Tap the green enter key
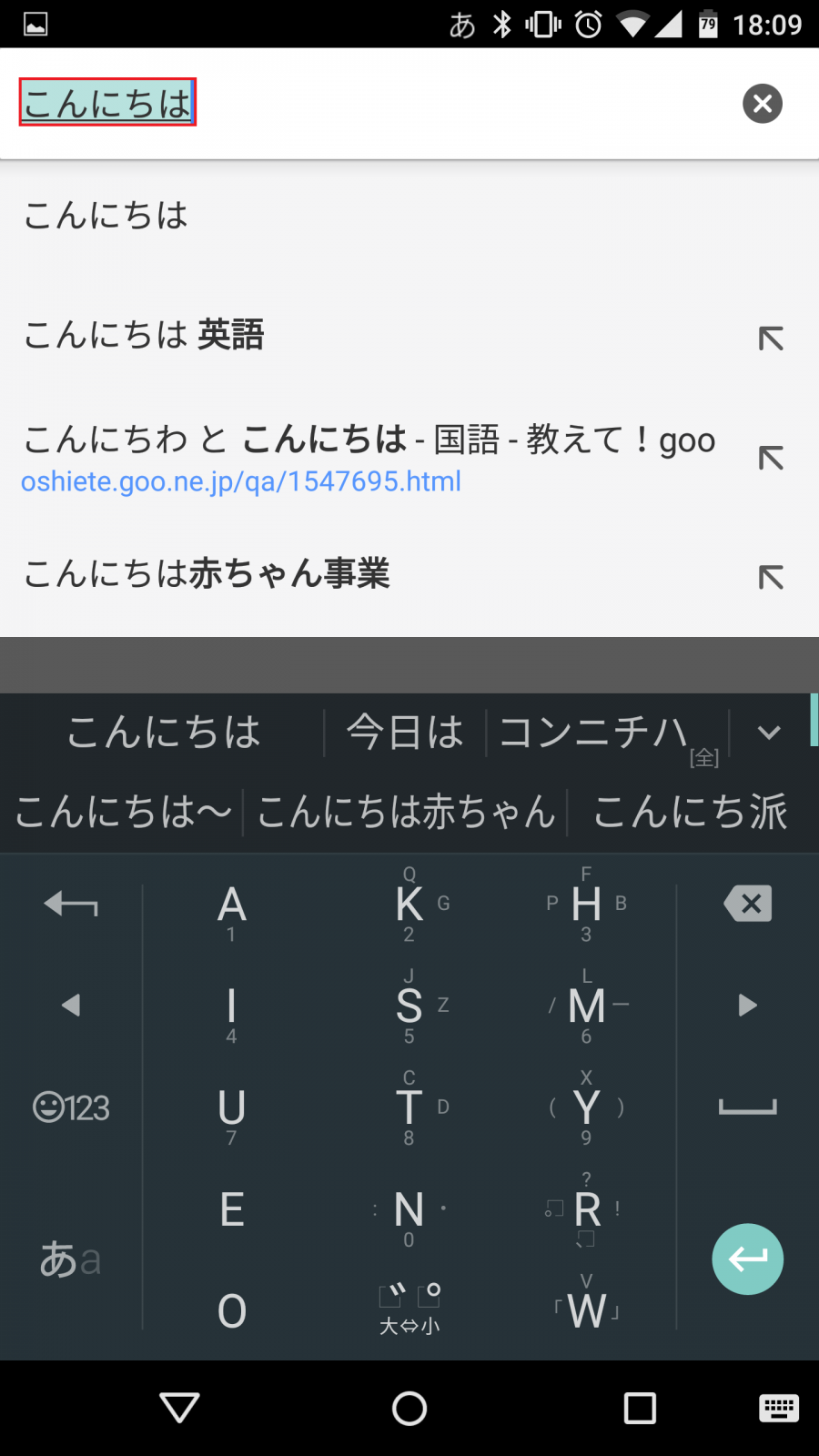 tap(747, 1259)
